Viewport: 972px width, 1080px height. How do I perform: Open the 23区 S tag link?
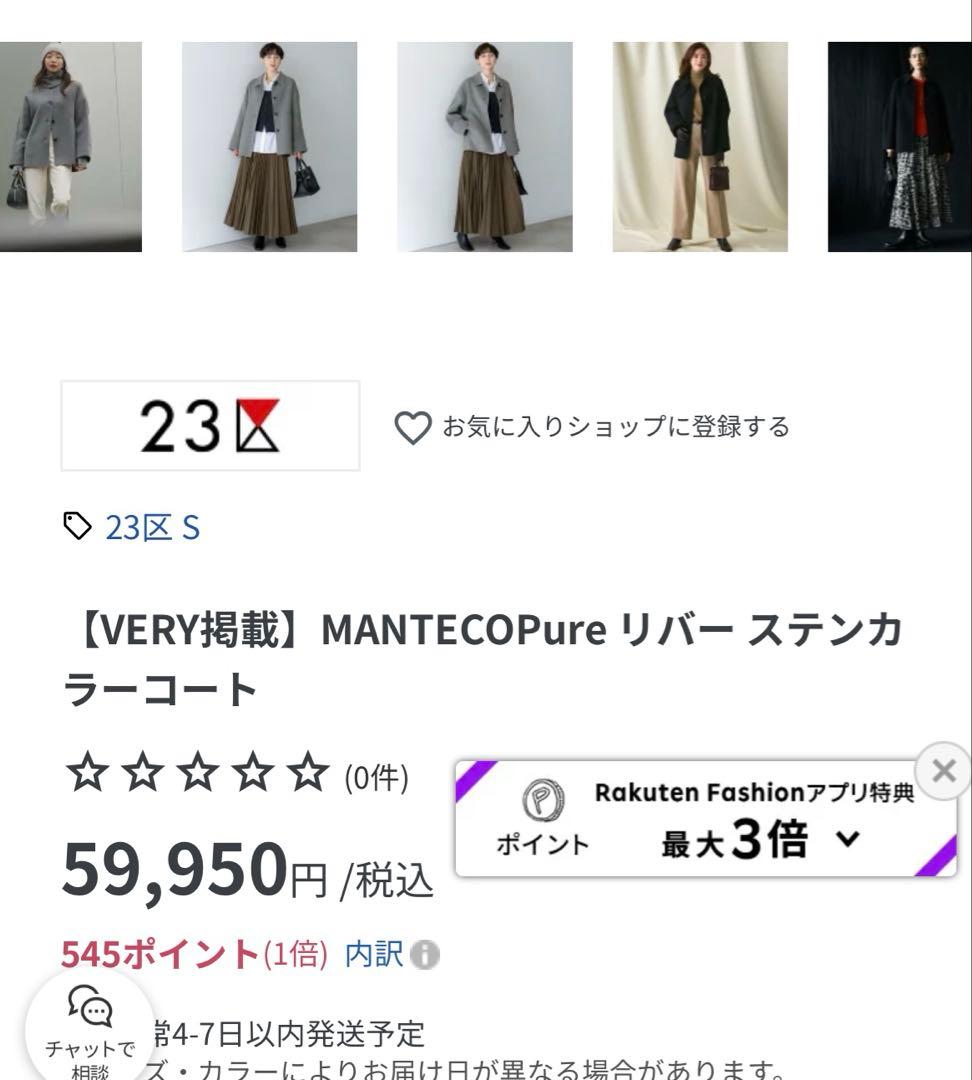coord(152,525)
